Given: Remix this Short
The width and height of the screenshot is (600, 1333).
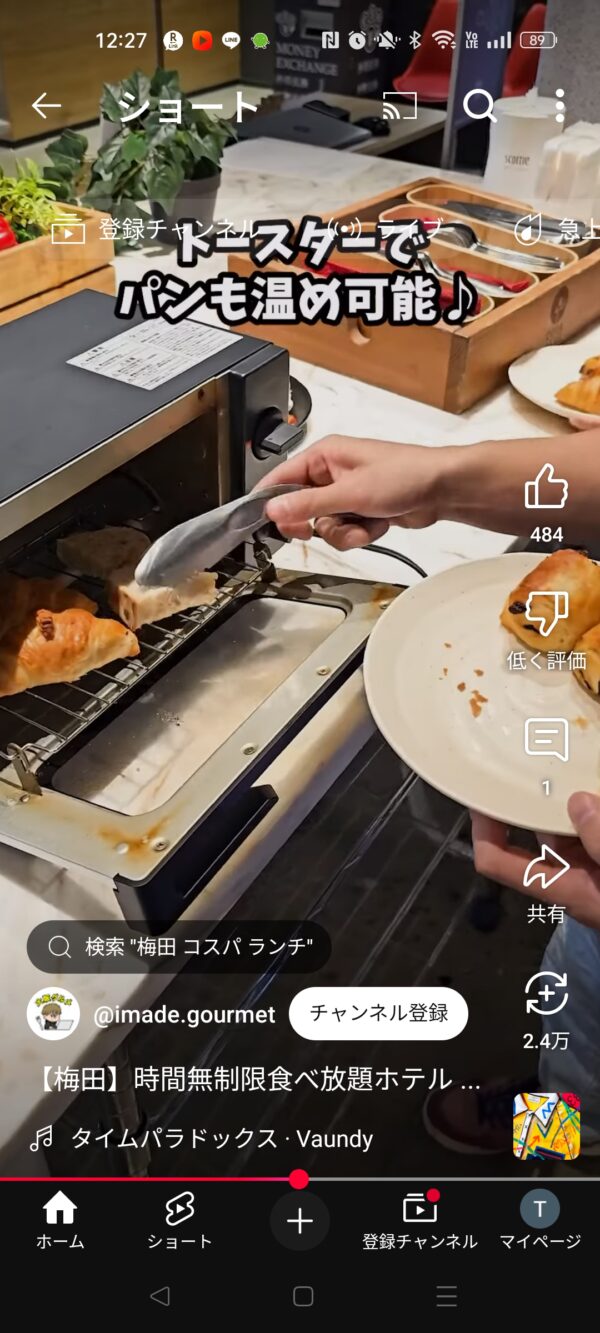Looking at the screenshot, I should [x=546, y=994].
